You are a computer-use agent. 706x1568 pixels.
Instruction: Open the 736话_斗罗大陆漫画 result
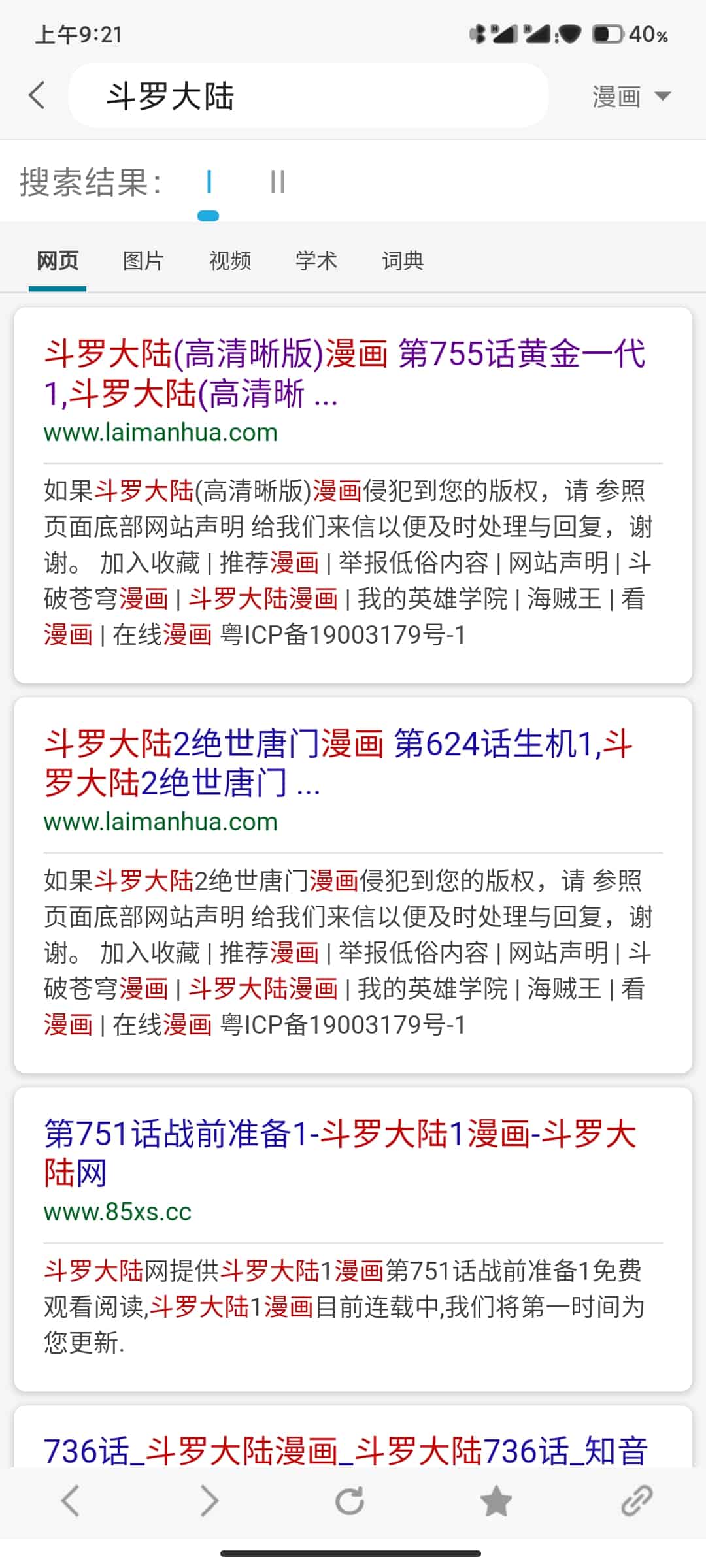click(x=346, y=1451)
